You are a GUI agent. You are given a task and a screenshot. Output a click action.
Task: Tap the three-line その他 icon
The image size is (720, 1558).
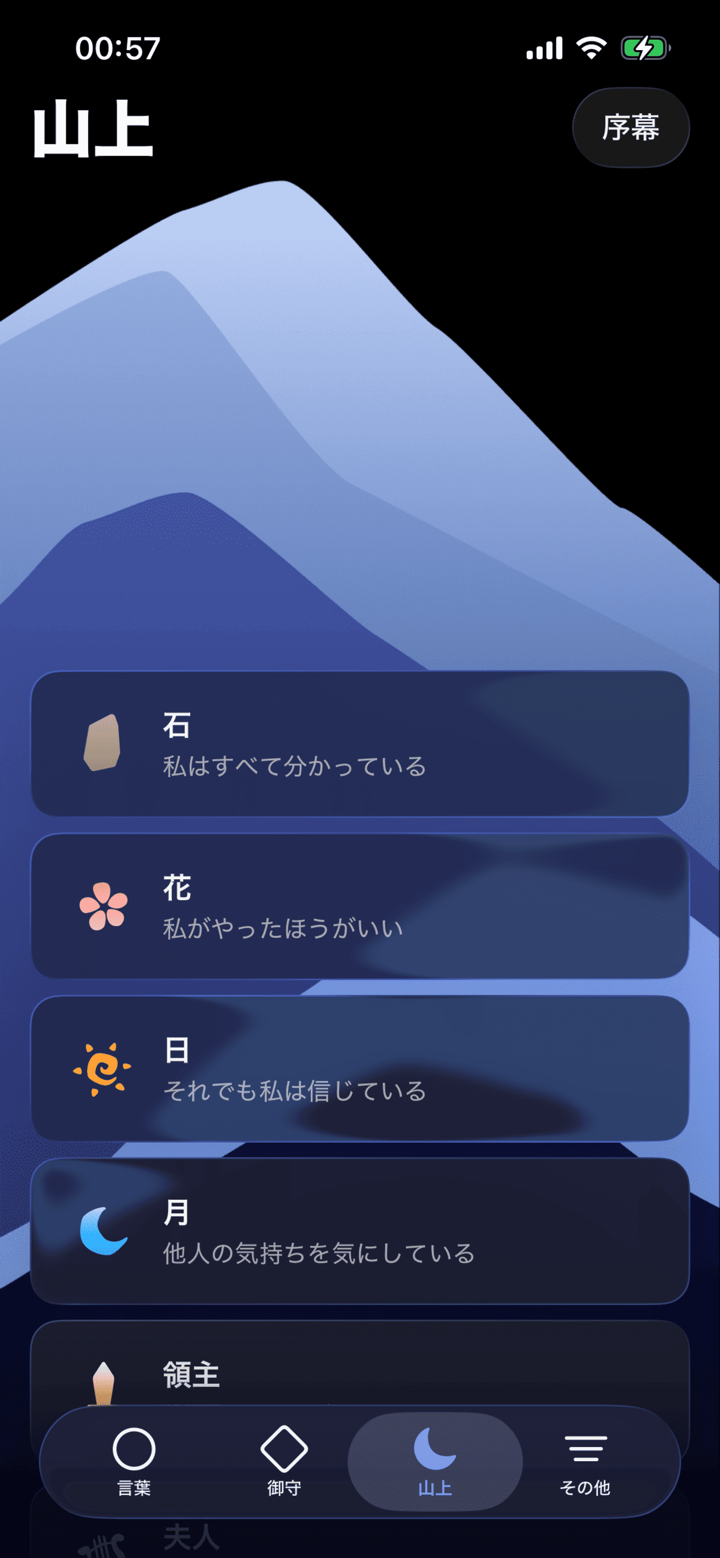[x=584, y=1447]
